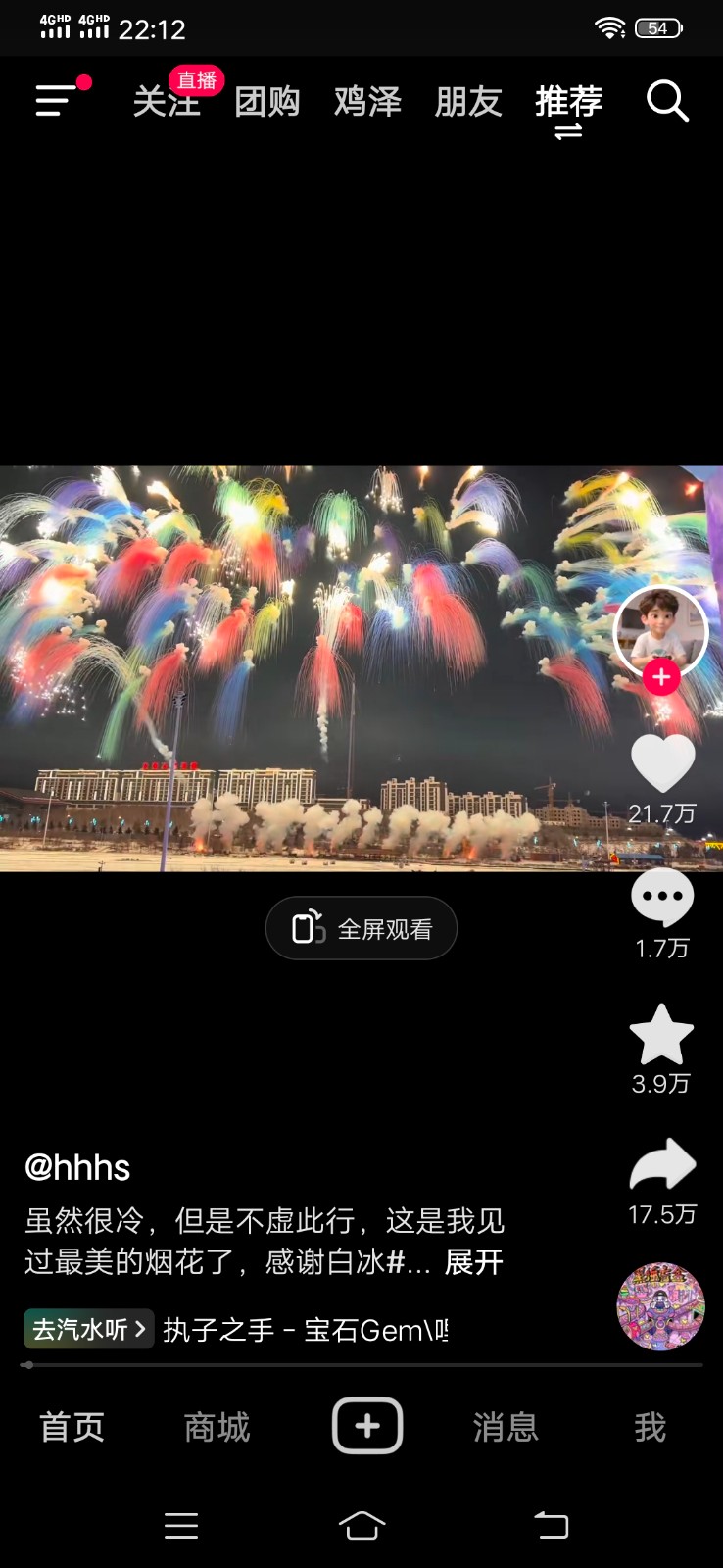Switch to the 朋友 tab

coord(468,102)
